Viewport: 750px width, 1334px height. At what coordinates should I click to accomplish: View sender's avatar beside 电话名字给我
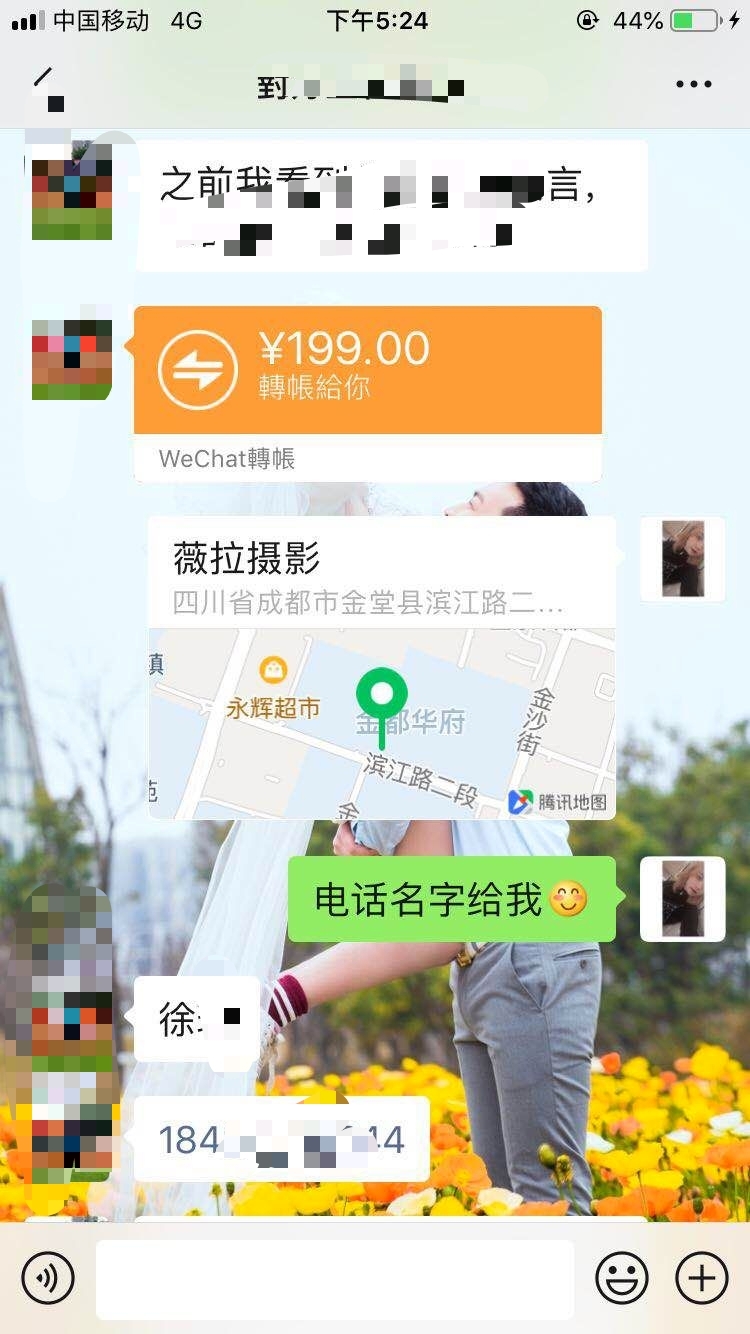[683, 898]
